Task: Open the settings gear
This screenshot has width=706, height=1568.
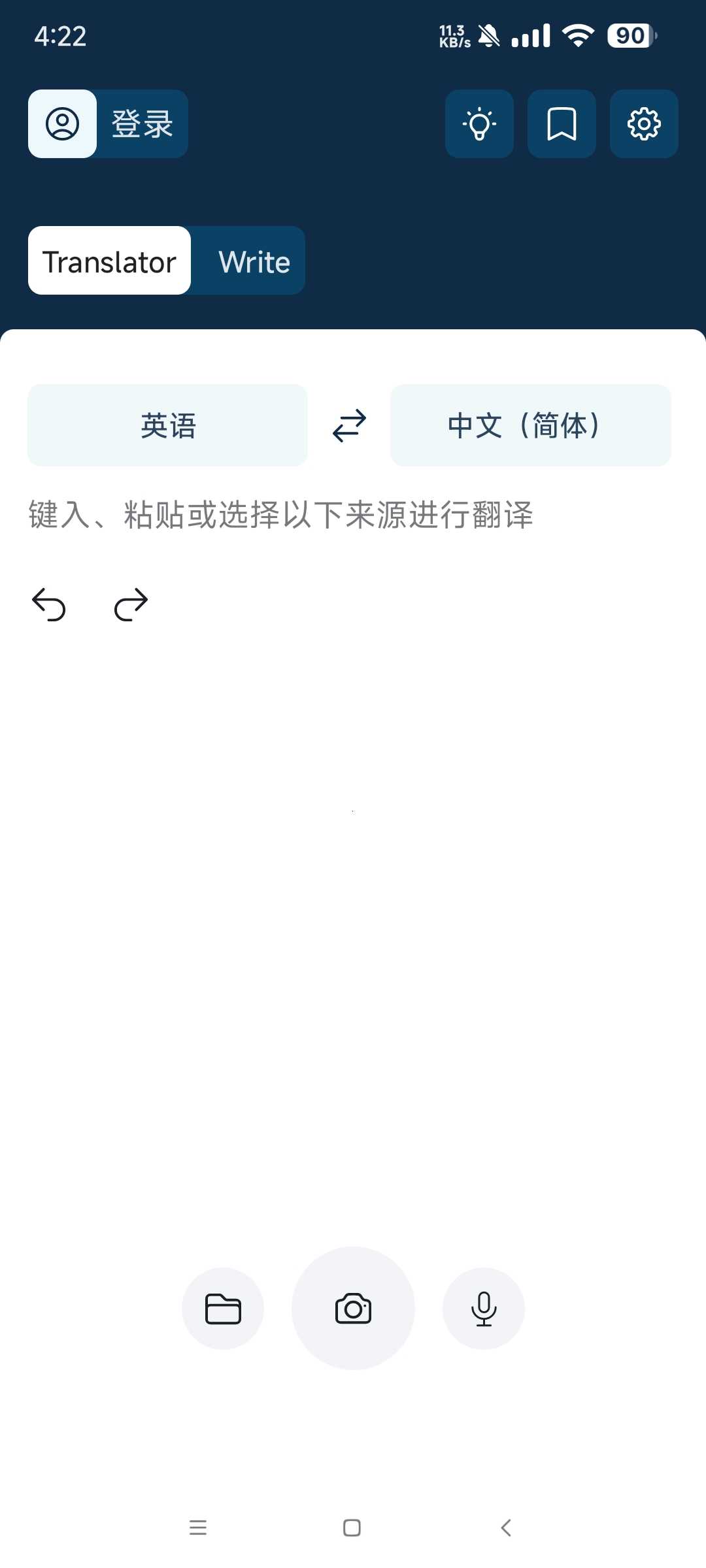Action: coord(644,123)
